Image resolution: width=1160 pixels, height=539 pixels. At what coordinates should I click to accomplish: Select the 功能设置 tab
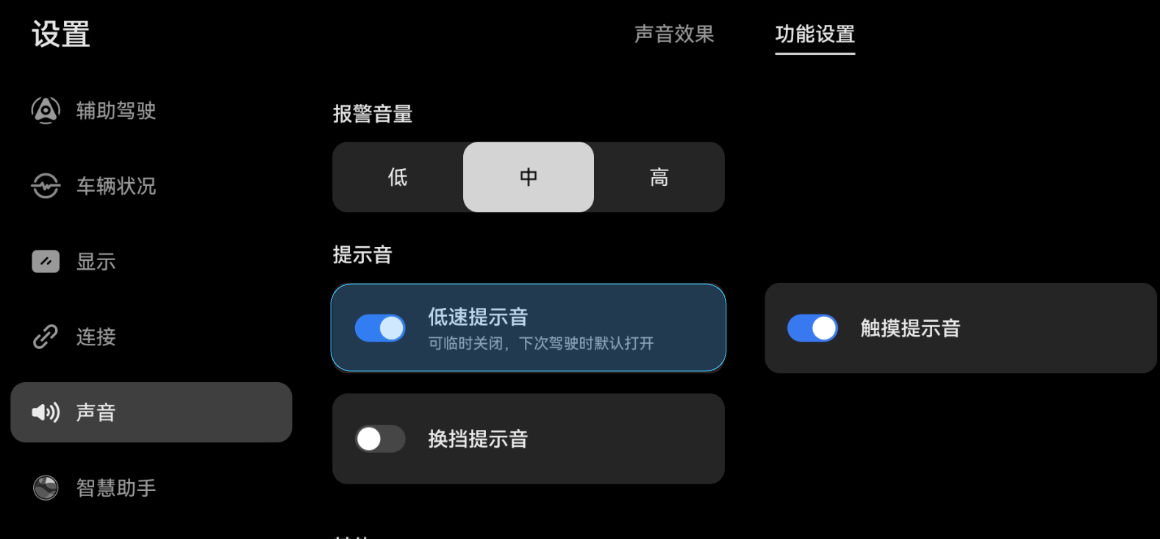pyautogui.click(x=814, y=34)
